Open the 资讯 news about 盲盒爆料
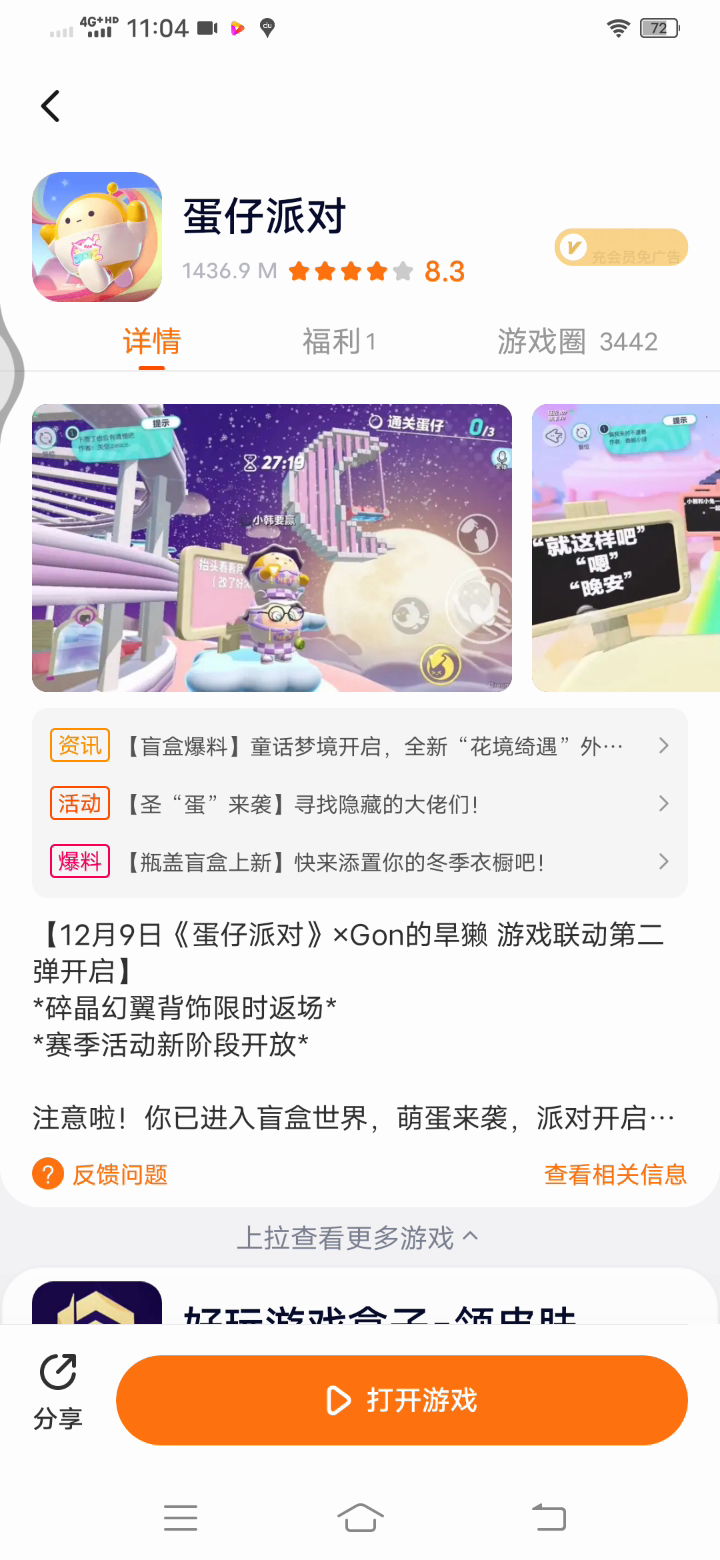Image resolution: width=720 pixels, height=1560 pixels. point(360,746)
